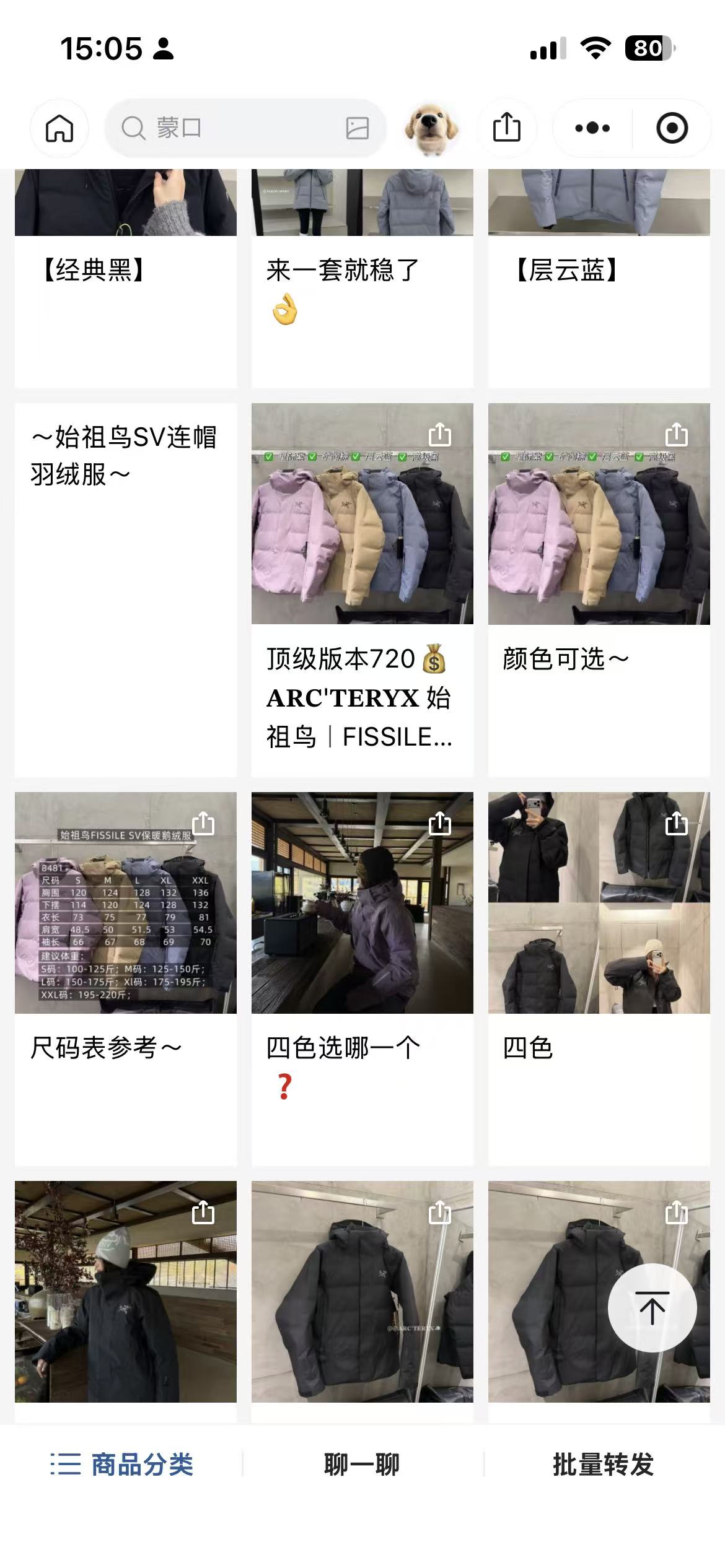Start a chat via 聊一聊

click(x=362, y=1465)
